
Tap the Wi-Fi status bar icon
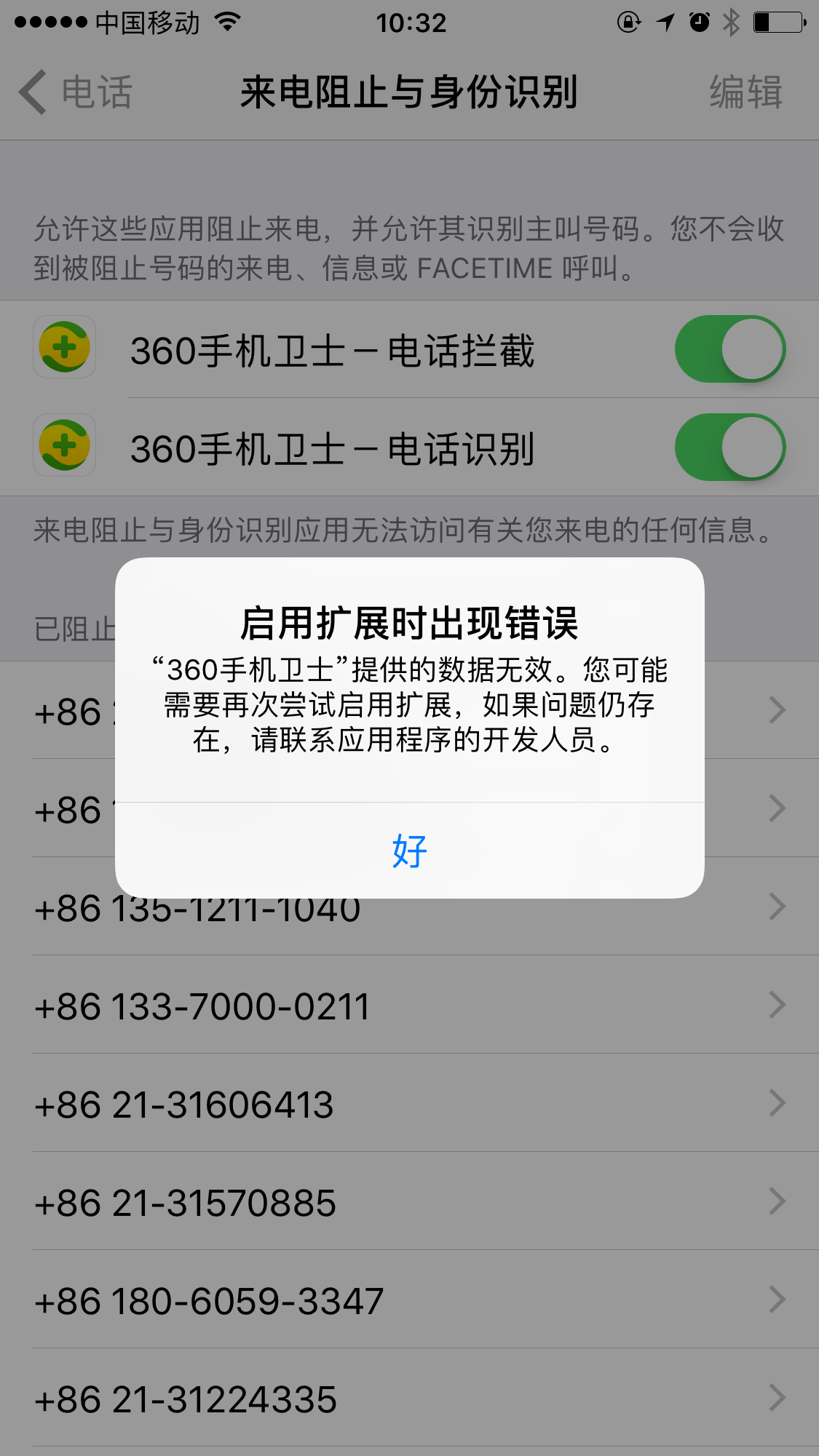tap(226, 22)
